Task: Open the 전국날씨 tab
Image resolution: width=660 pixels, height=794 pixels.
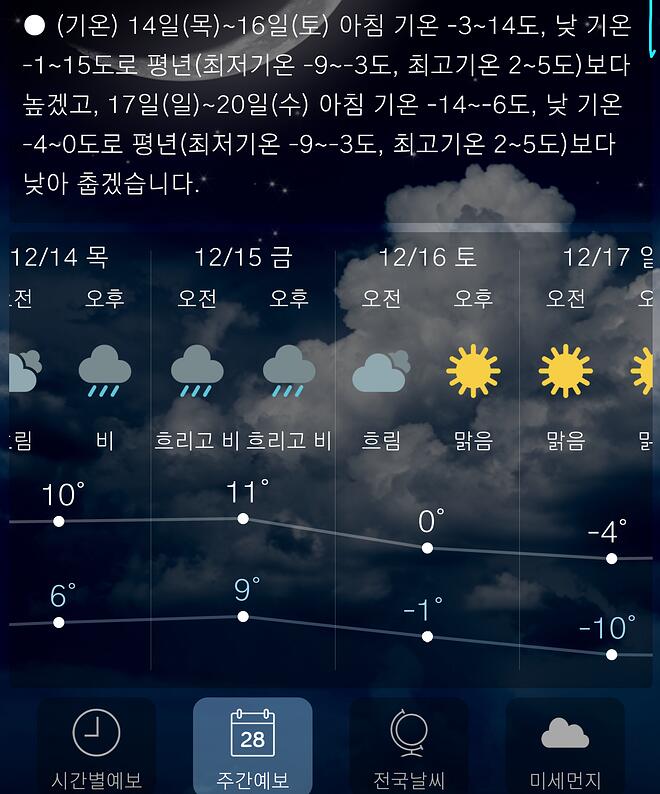Action: [x=409, y=746]
